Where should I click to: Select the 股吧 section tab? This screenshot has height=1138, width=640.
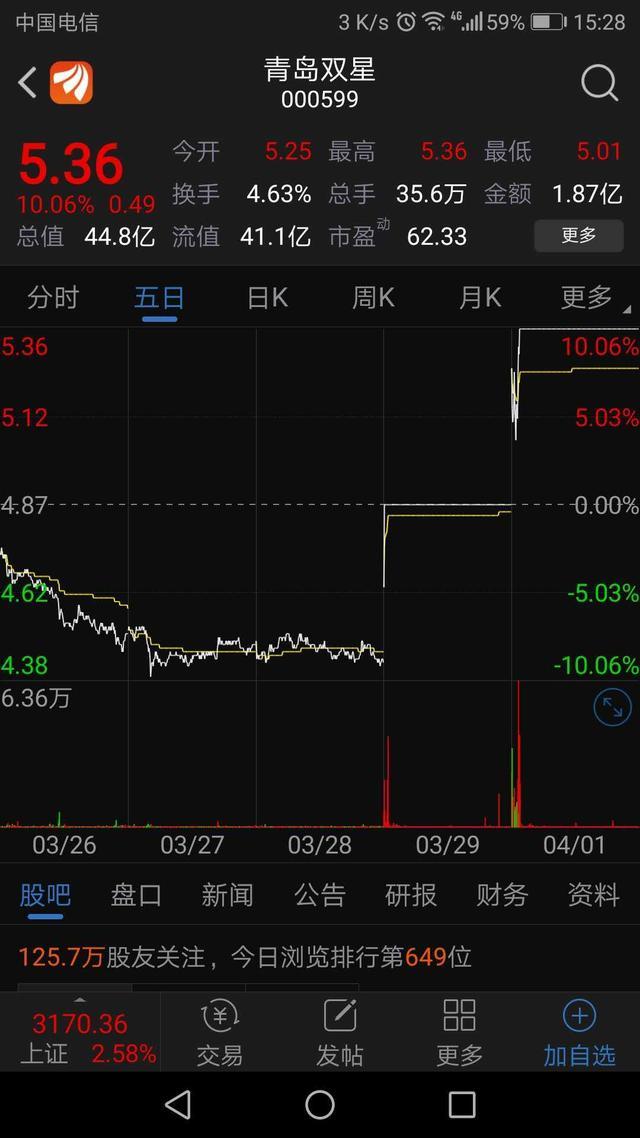click(45, 895)
